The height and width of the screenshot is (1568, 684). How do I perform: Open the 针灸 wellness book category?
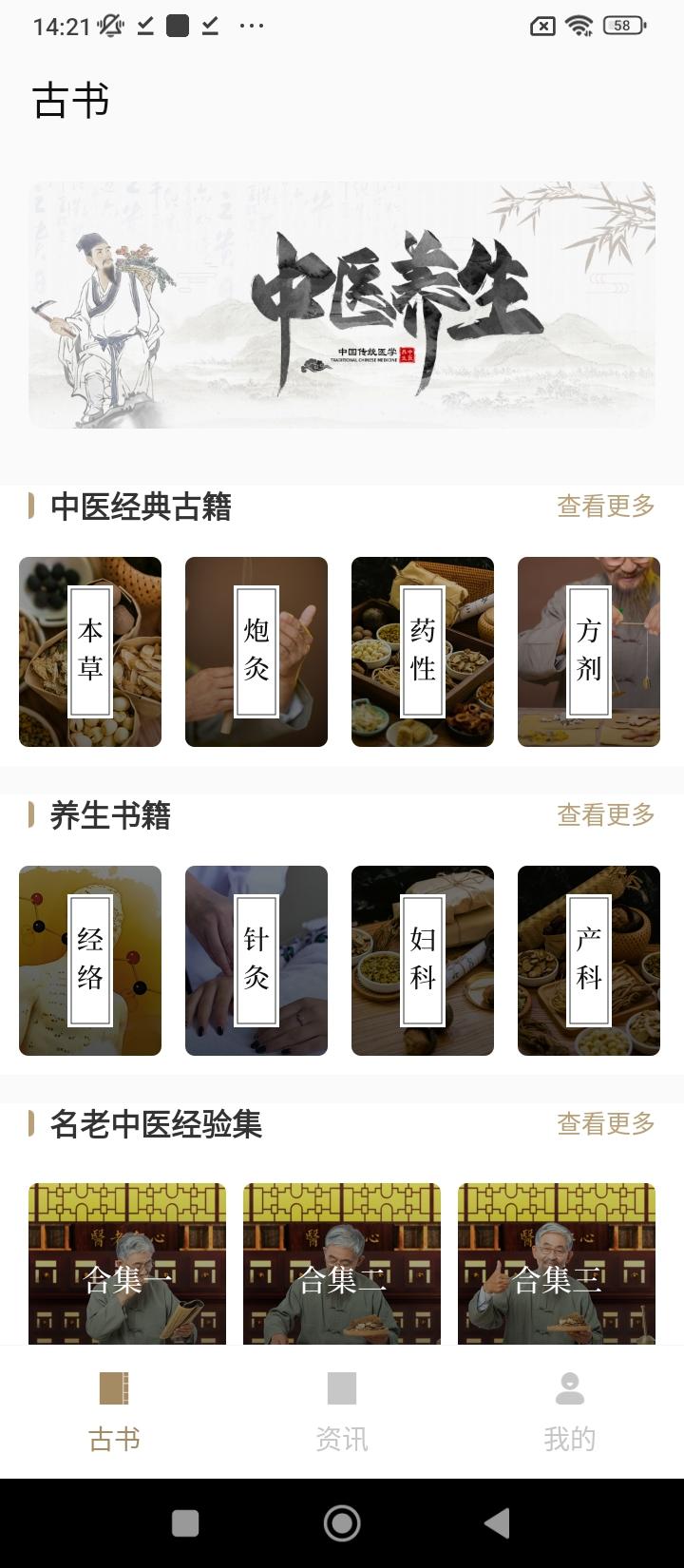pyautogui.click(x=256, y=960)
